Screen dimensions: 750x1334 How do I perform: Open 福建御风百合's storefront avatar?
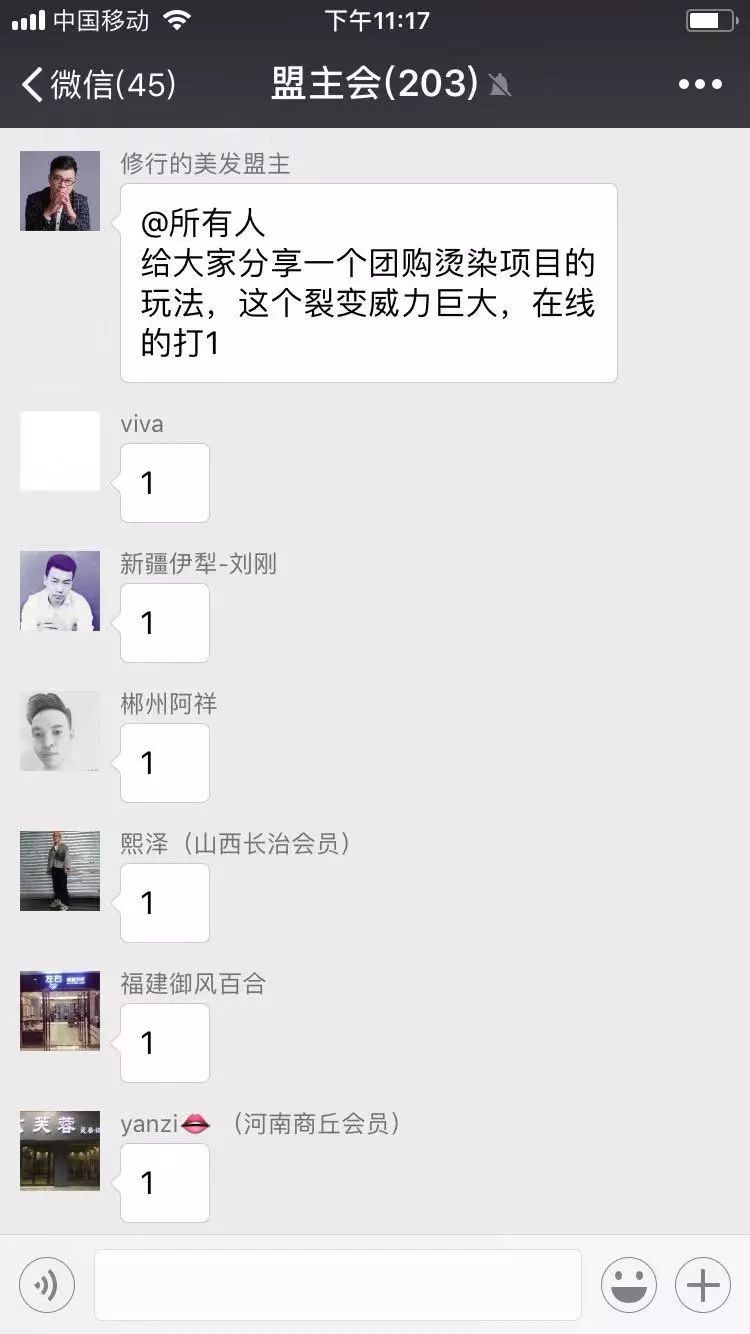[59, 1011]
